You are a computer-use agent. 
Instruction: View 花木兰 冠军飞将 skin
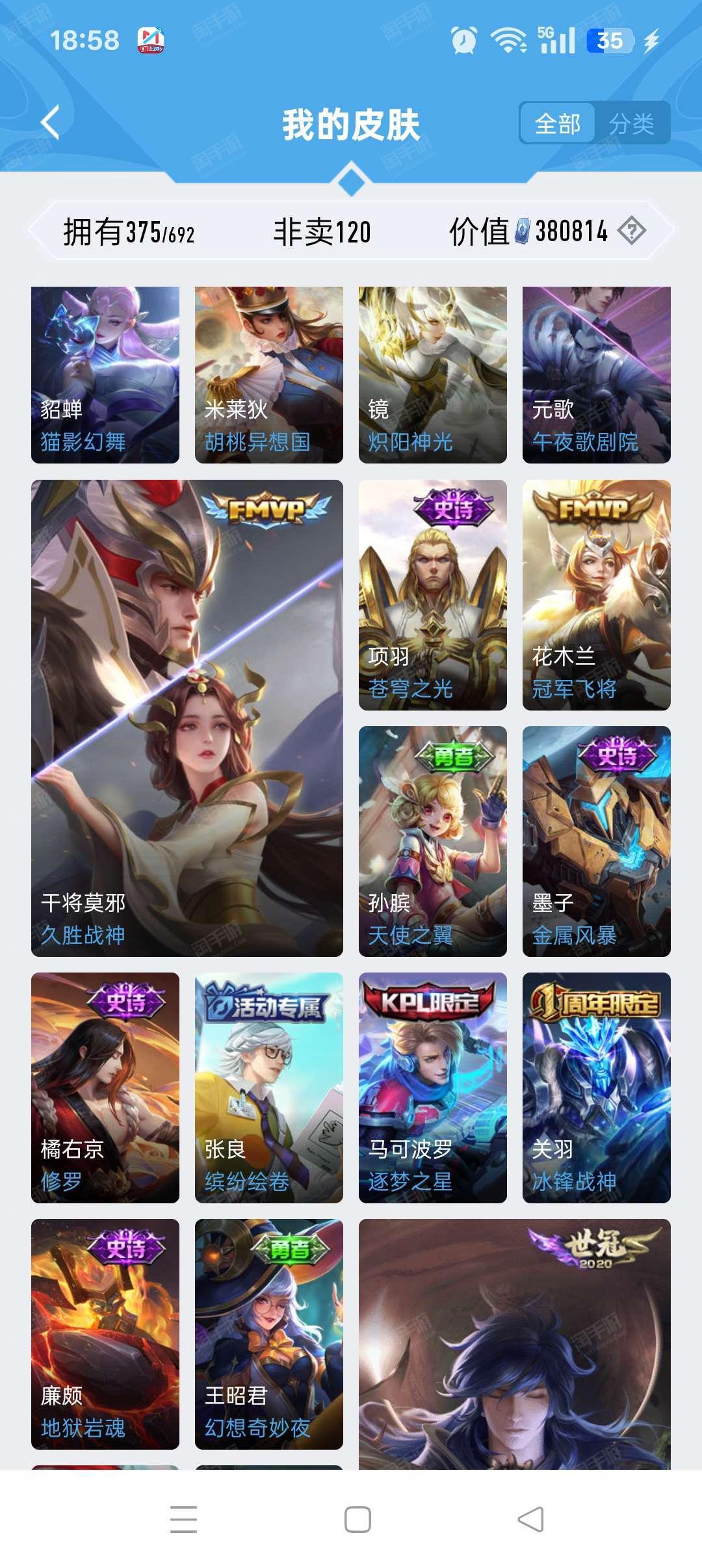tap(597, 595)
